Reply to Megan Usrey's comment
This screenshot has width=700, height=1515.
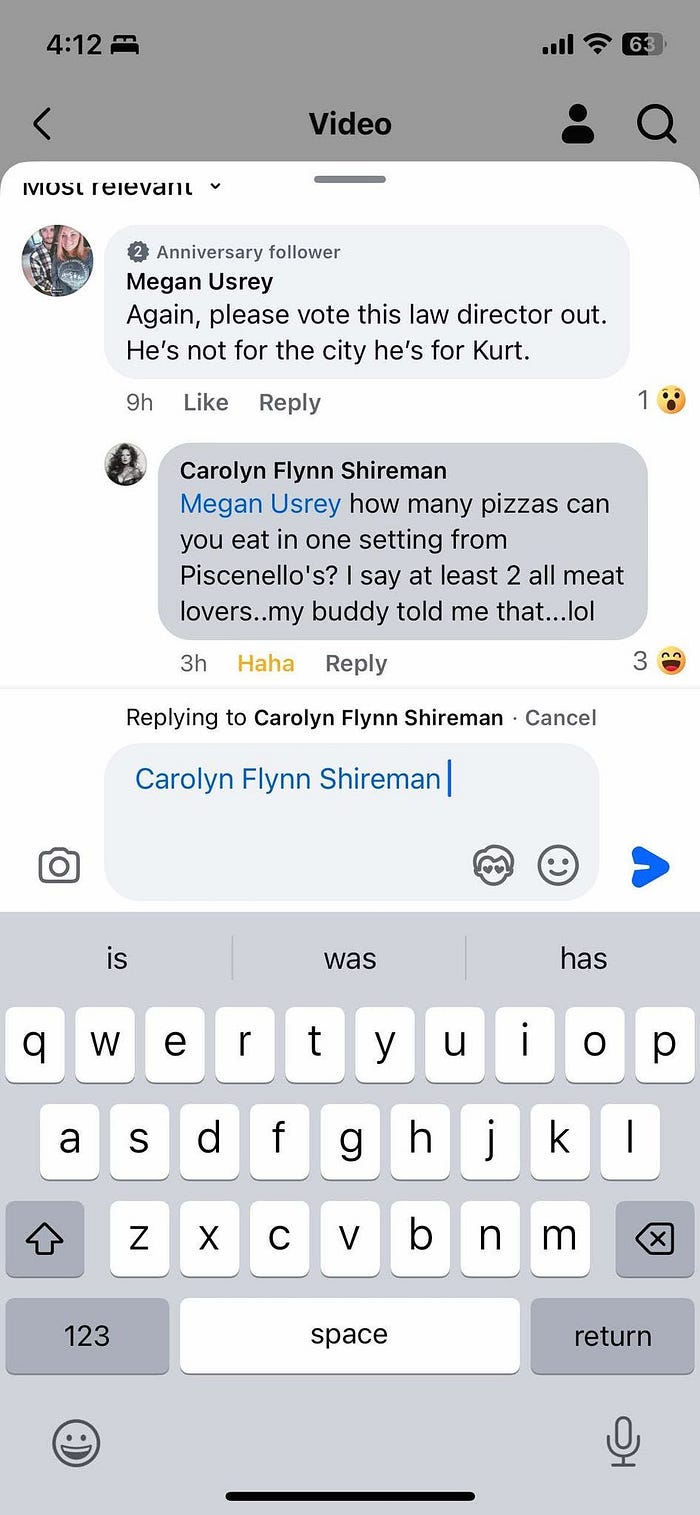289,402
